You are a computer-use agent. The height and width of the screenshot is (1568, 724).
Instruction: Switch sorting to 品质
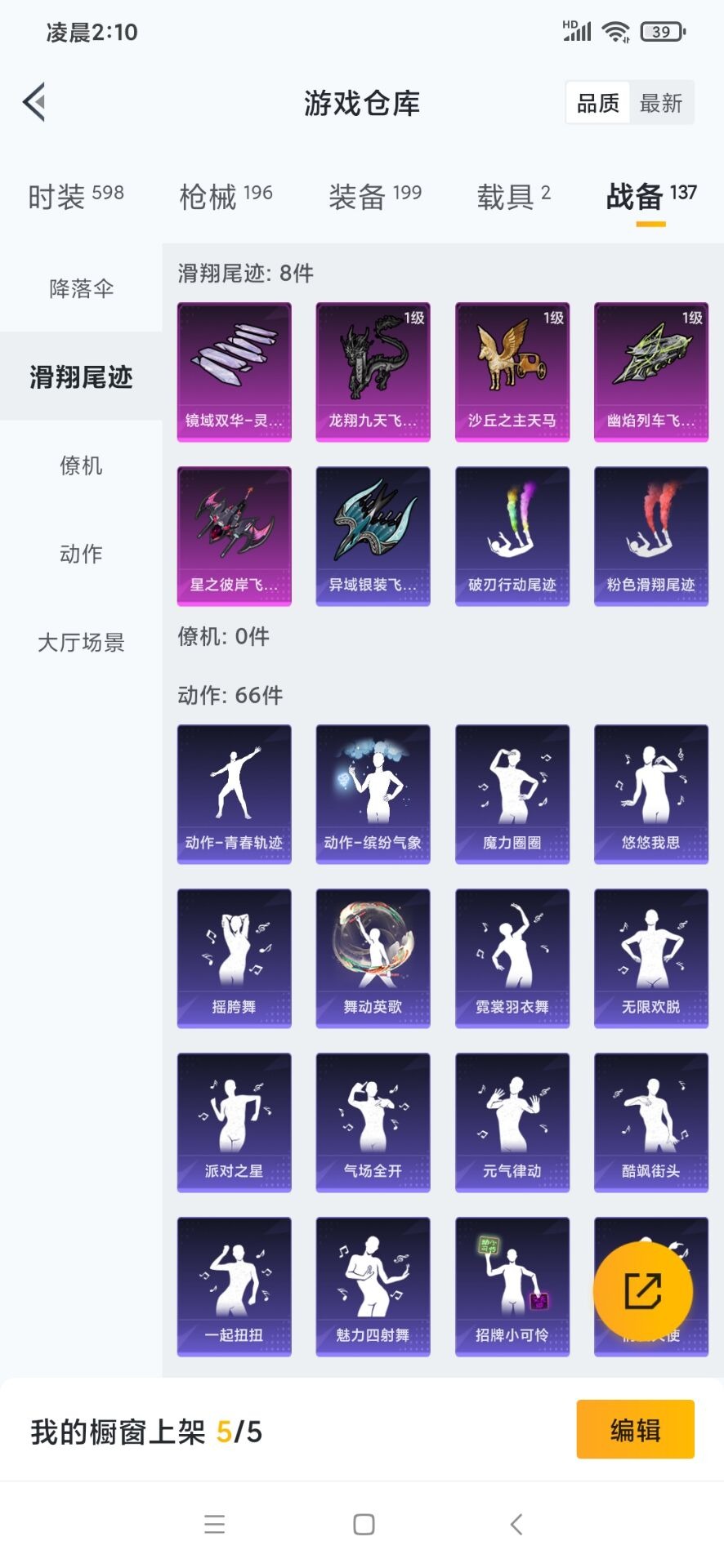tap(597, 102)
